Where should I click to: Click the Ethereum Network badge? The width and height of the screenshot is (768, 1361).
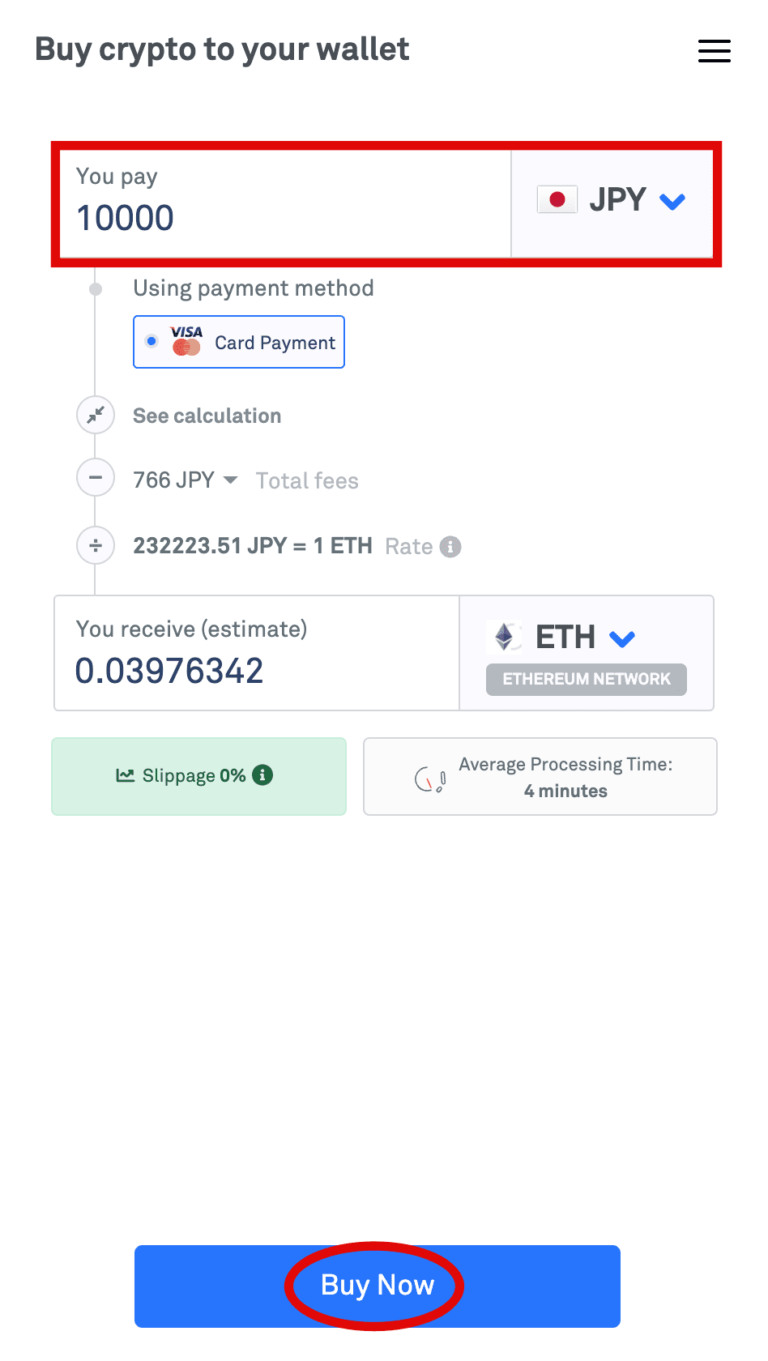tap(585, 679)
